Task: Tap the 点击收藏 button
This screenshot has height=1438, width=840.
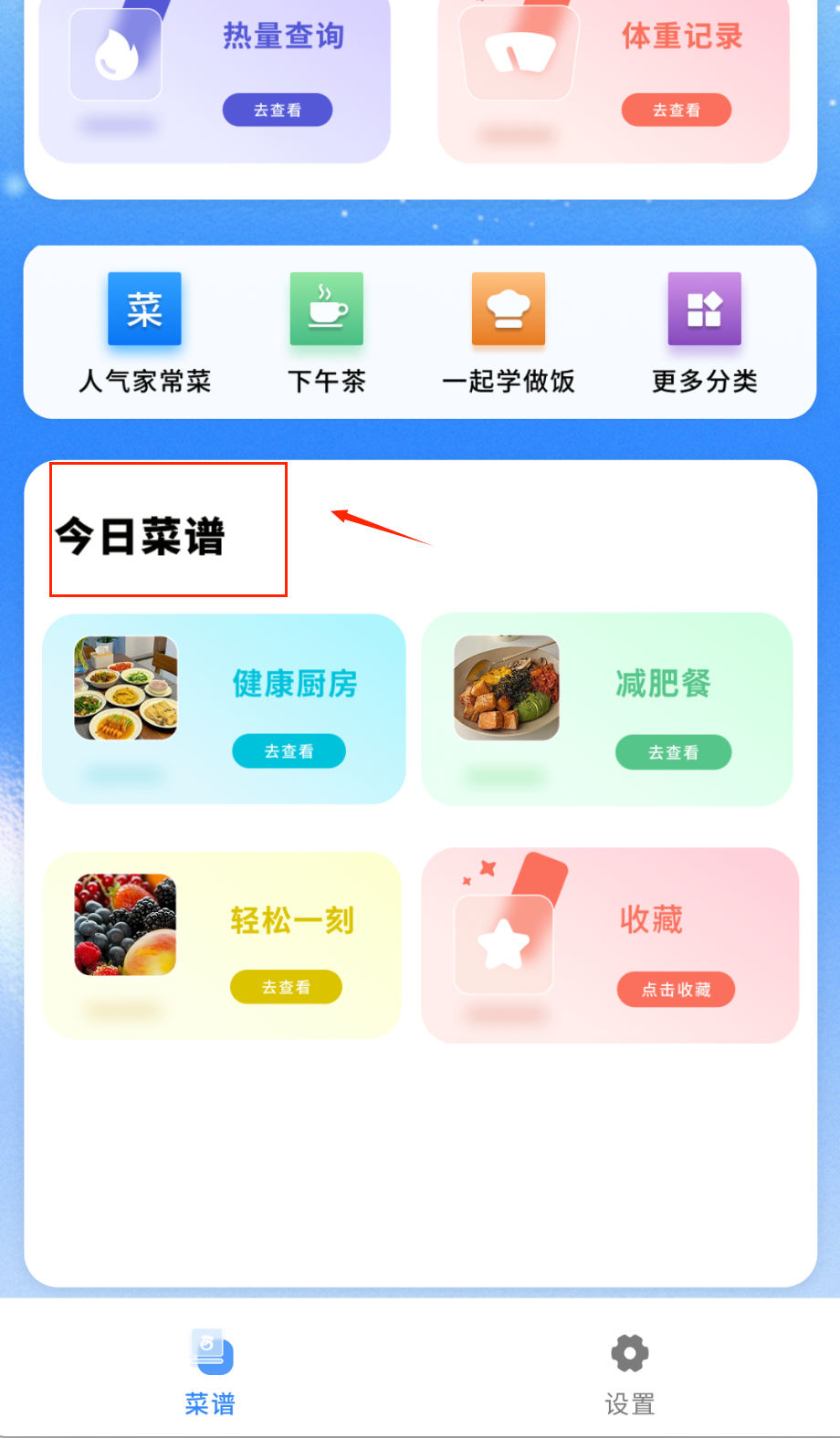Action: pyautogui.click(x=676, y=990)
